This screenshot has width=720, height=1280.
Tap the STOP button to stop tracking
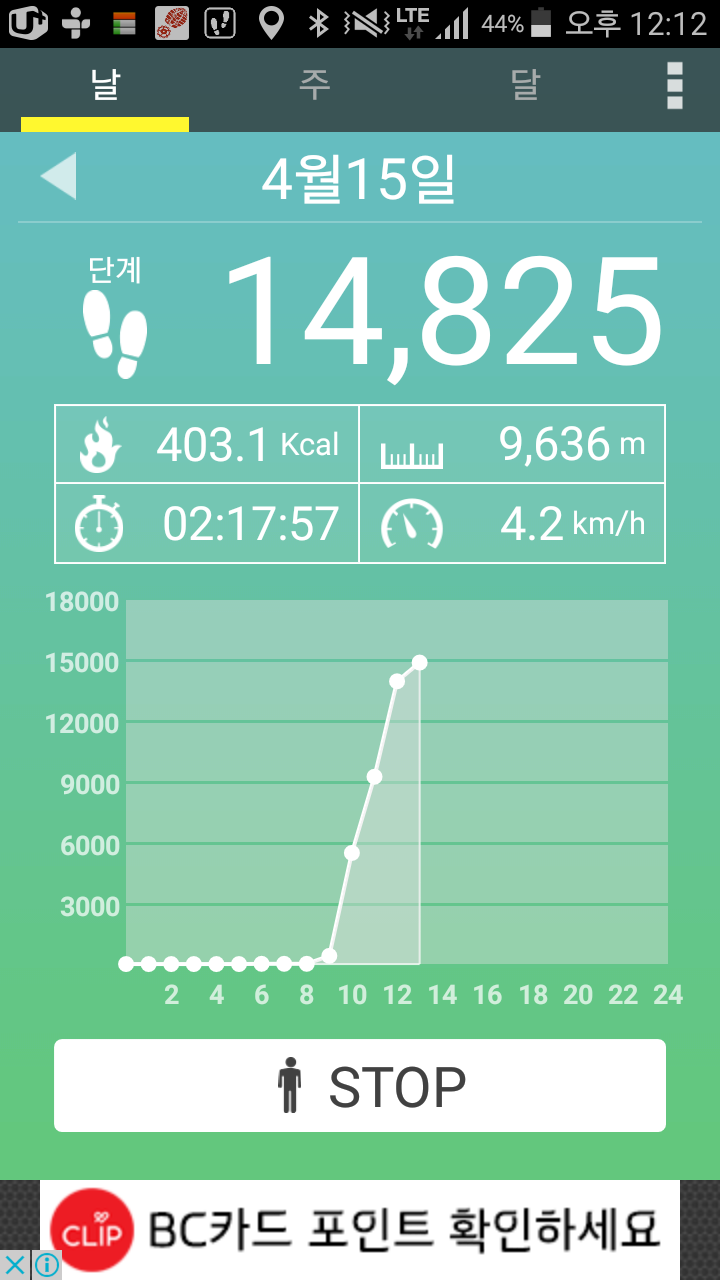pos(360,1086)
